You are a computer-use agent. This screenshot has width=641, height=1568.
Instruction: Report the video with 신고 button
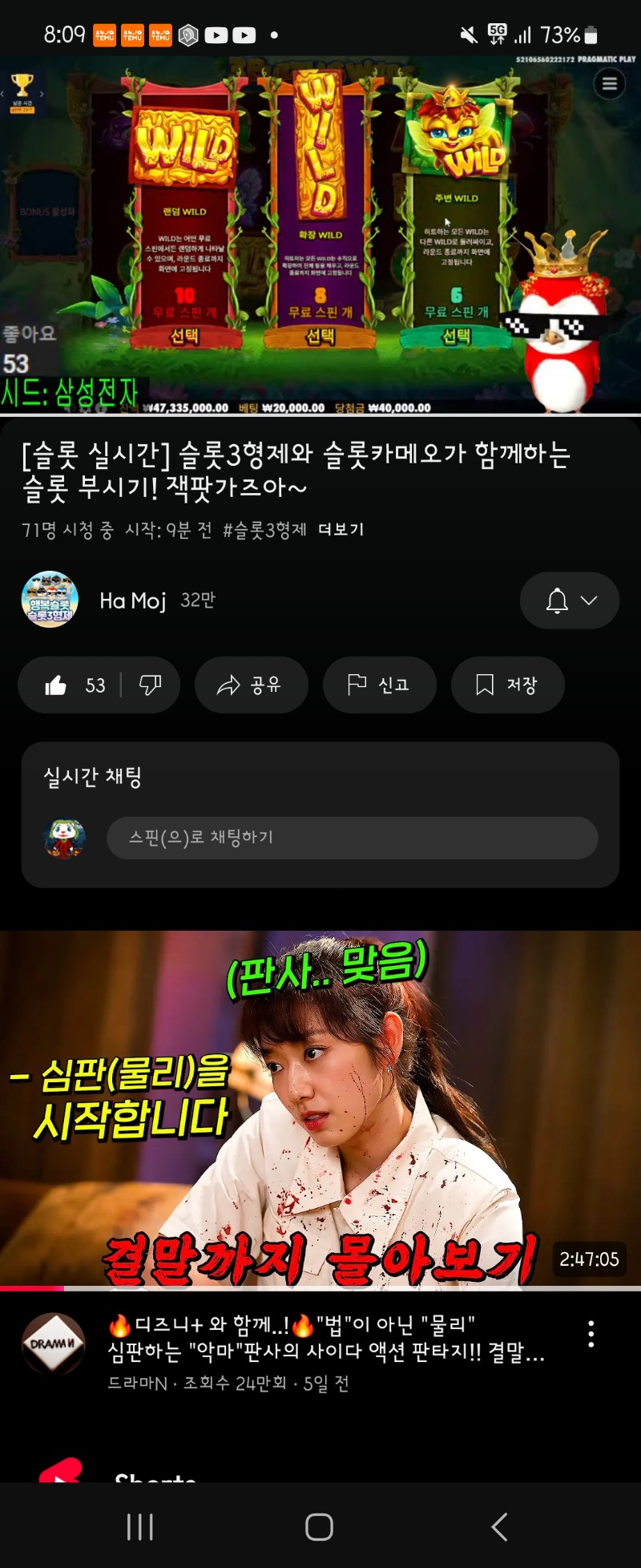379,685
